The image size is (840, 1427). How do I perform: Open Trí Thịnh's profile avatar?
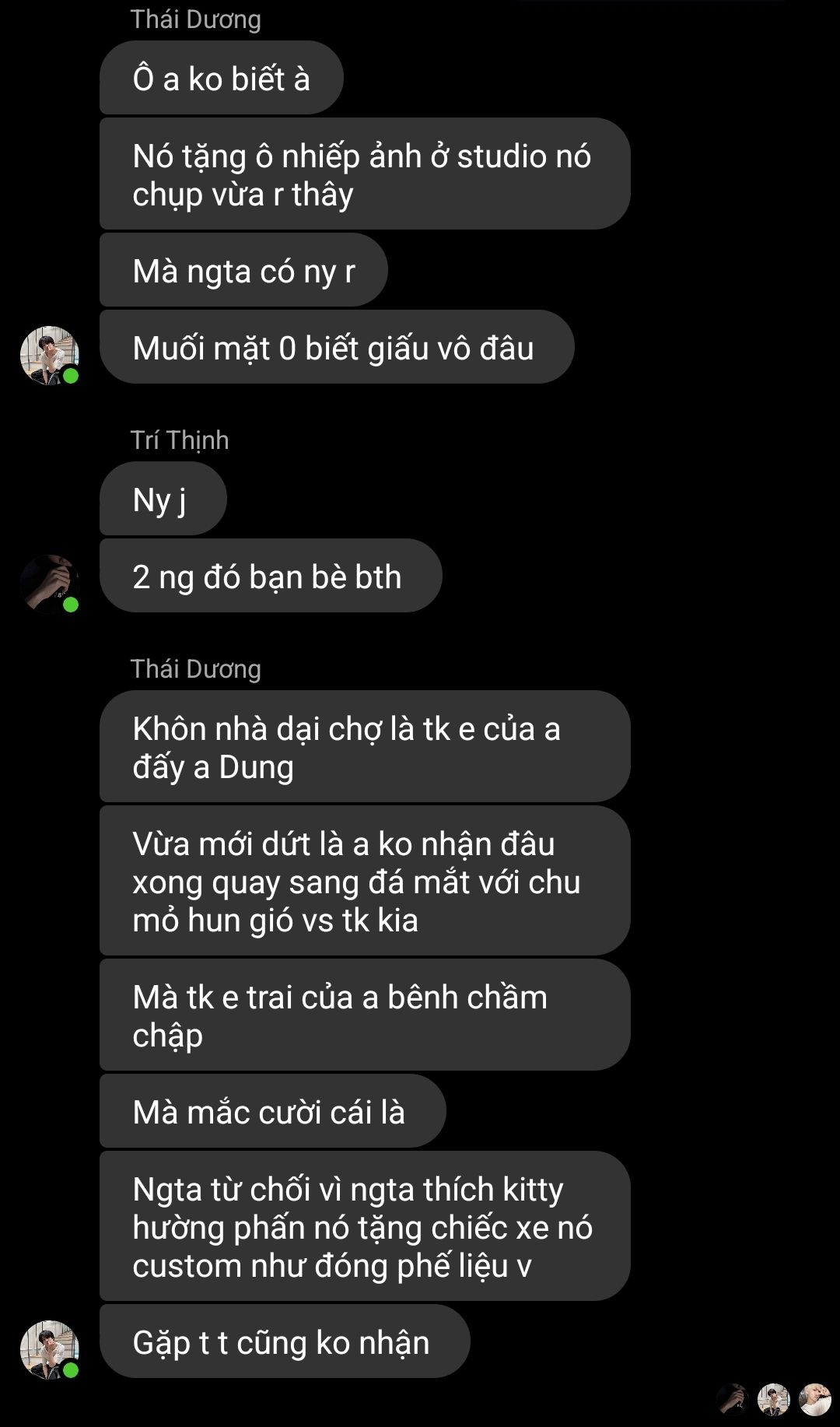(50, 584)
